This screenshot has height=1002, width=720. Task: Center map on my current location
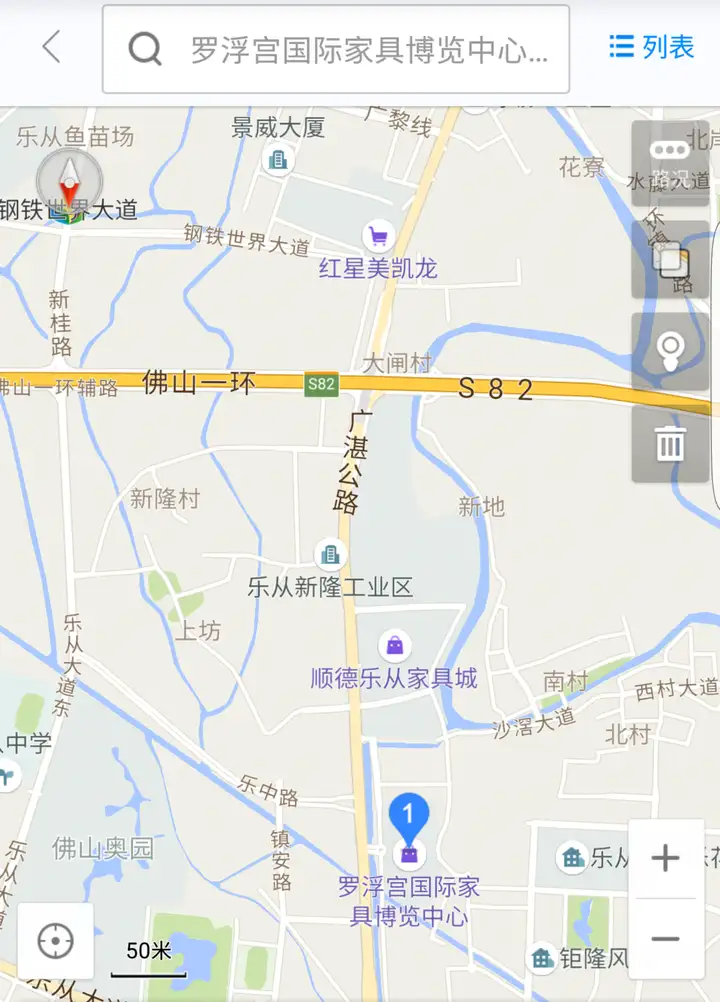pos(56,941)
